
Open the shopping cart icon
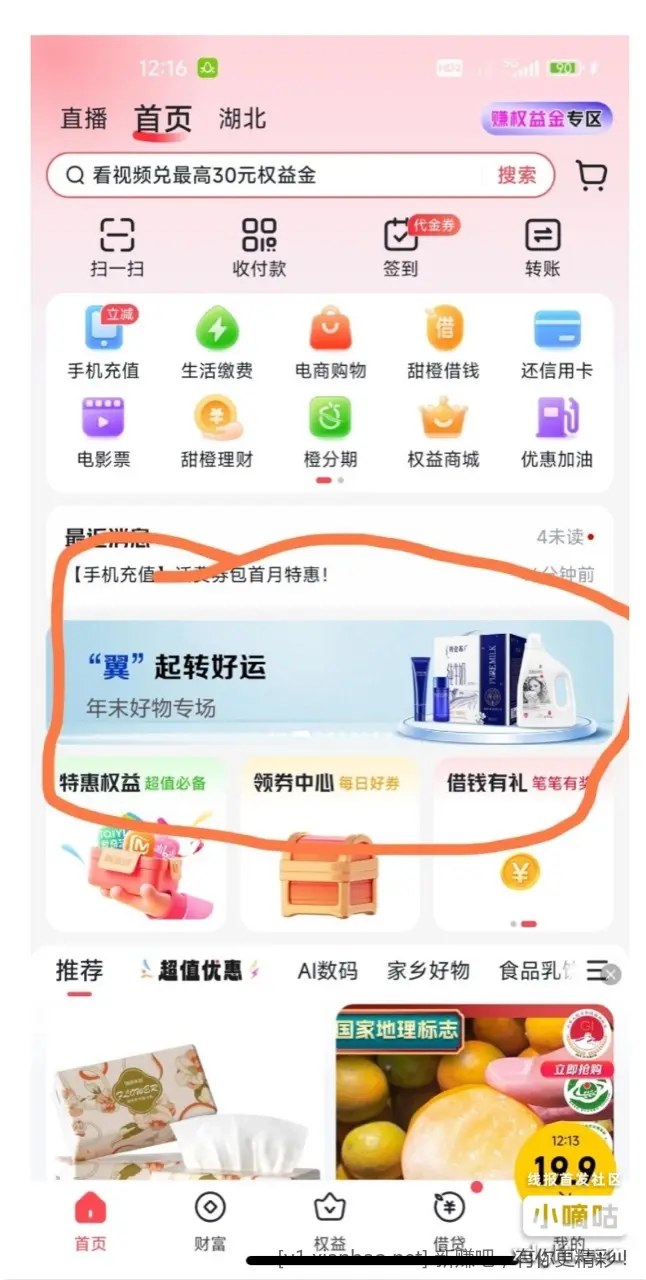592,175
